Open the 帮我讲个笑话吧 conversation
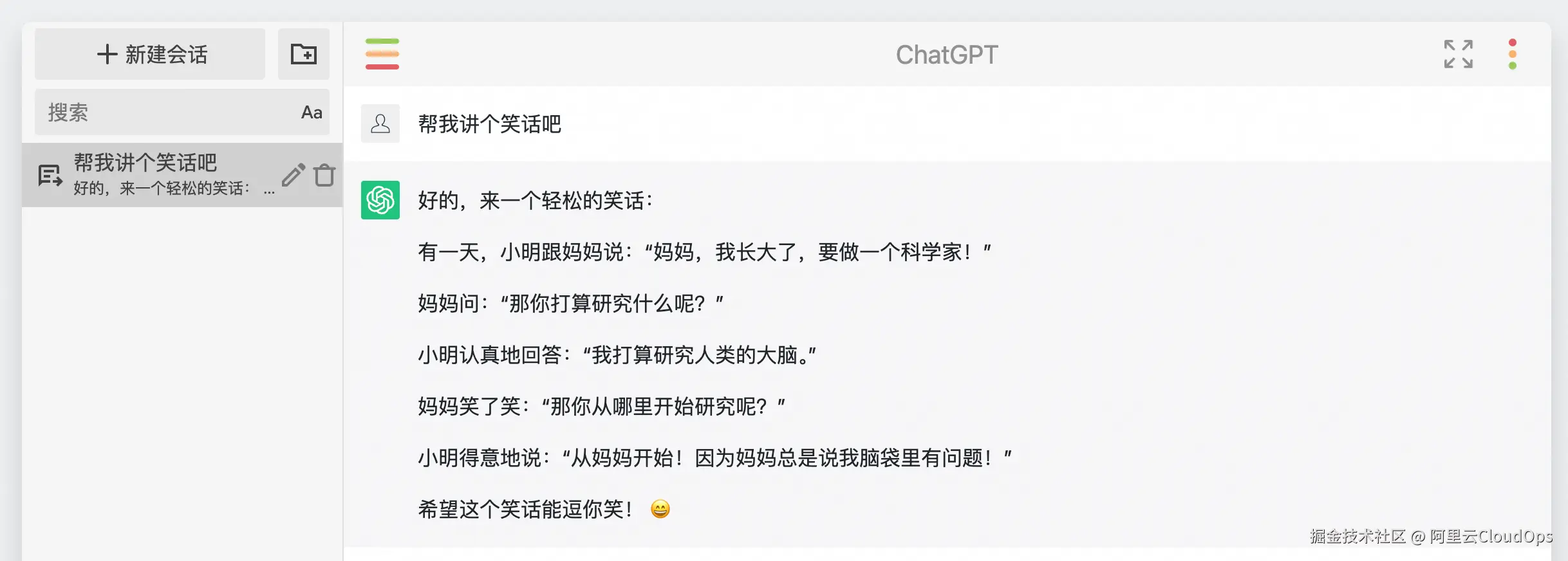 pyautogui.click(x=154, y=174)
